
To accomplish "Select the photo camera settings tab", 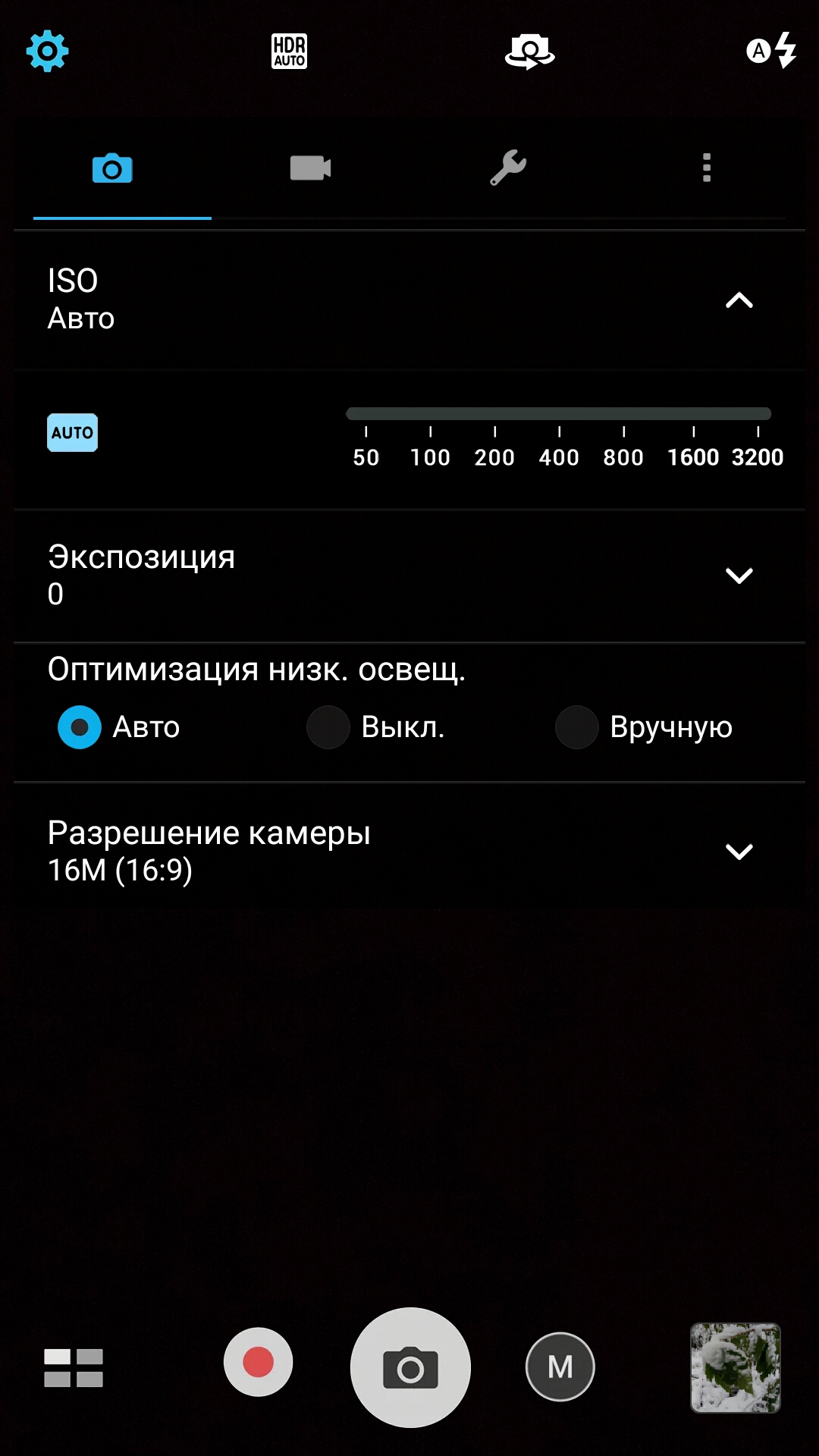I will point(112,168).
